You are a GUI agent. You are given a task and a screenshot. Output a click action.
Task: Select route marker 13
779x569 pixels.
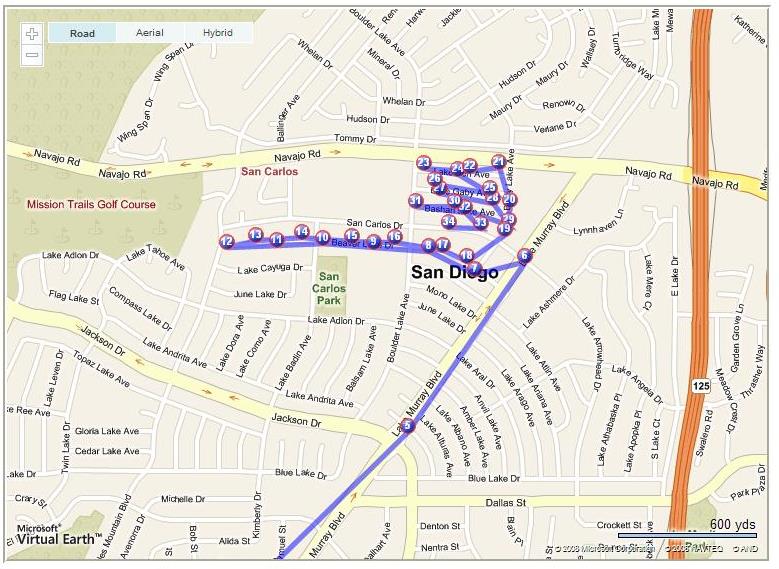[255, 235]
